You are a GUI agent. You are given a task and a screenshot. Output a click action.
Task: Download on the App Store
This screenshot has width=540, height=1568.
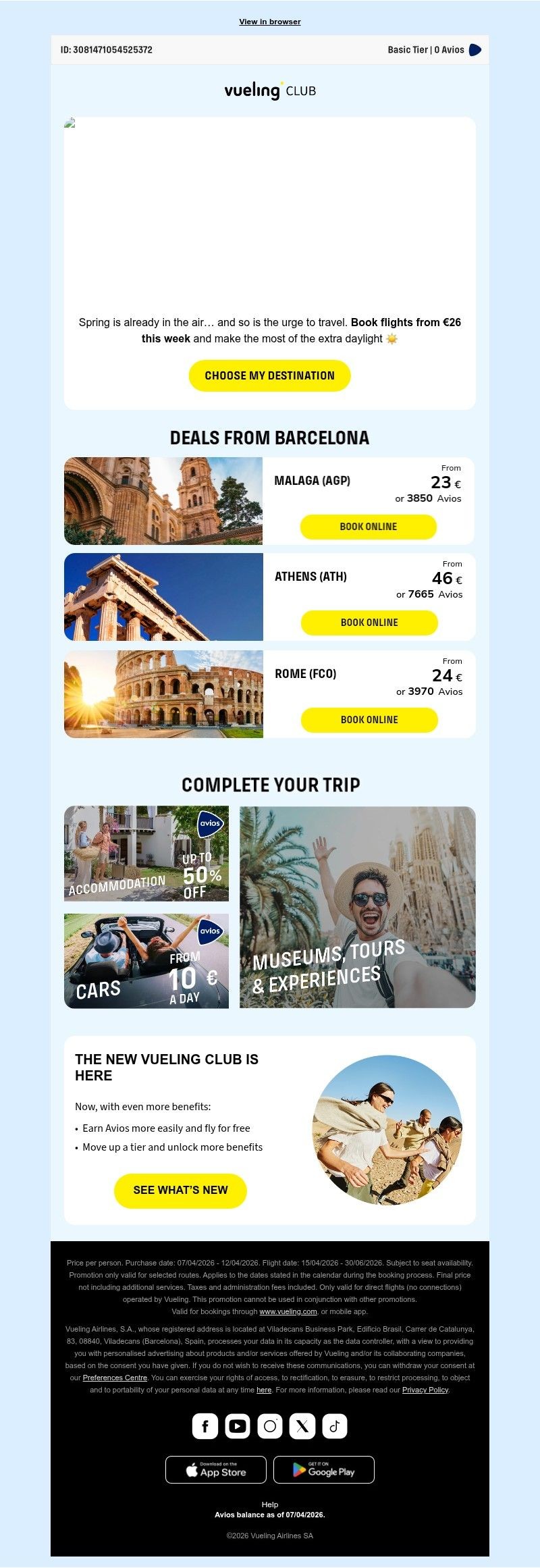[x=216, y=1469]
